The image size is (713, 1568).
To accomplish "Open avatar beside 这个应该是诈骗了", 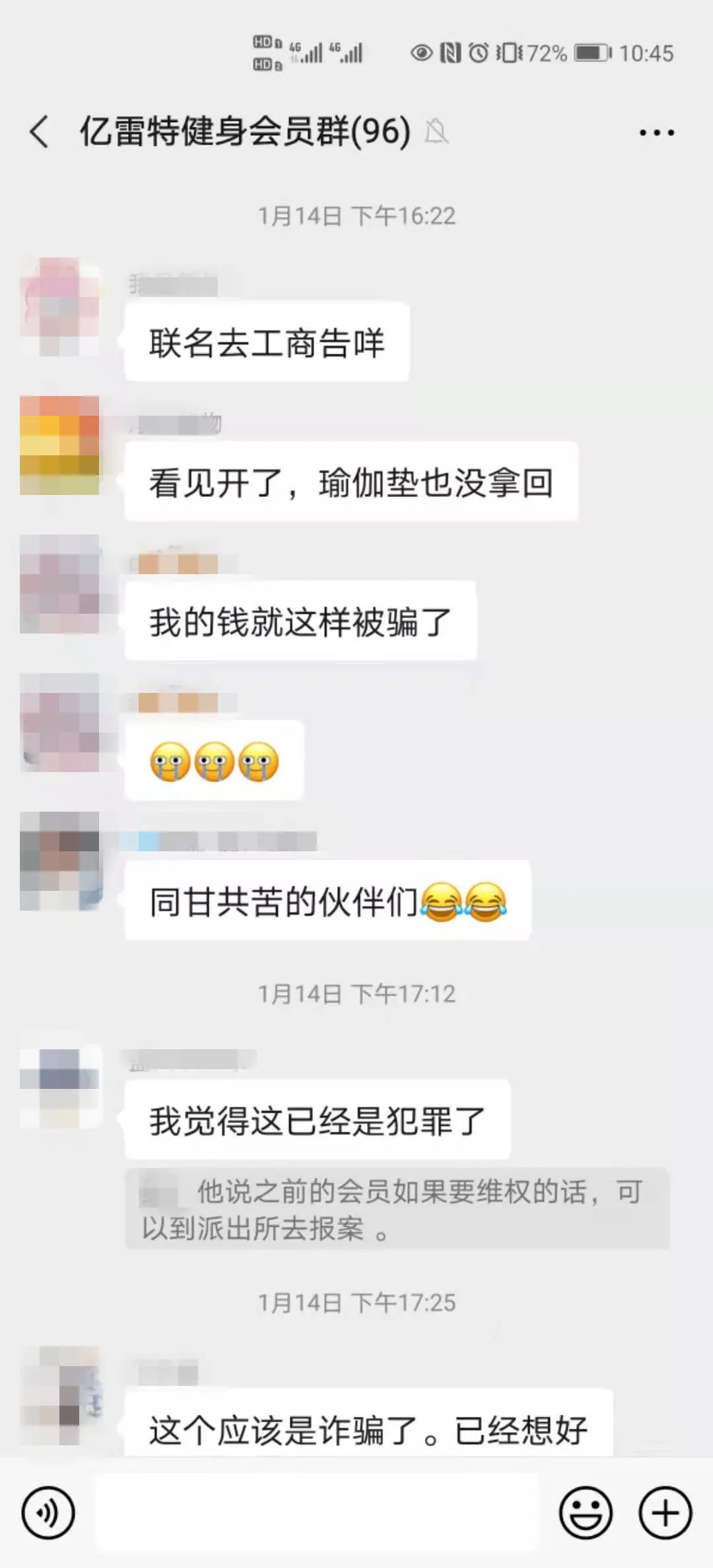I will 59,1396.
